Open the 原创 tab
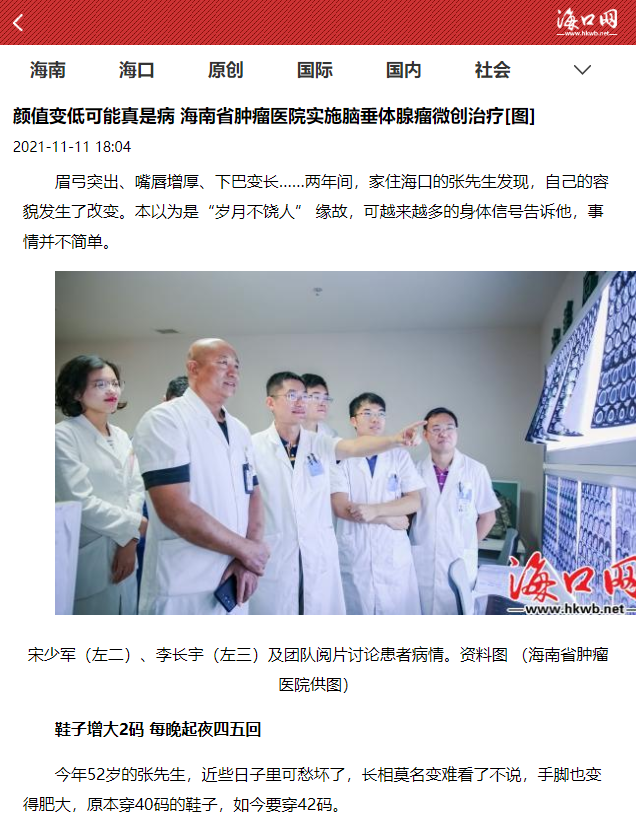This screenshot has width=636, height=835. pyautogui.click(x=226, y=70)
